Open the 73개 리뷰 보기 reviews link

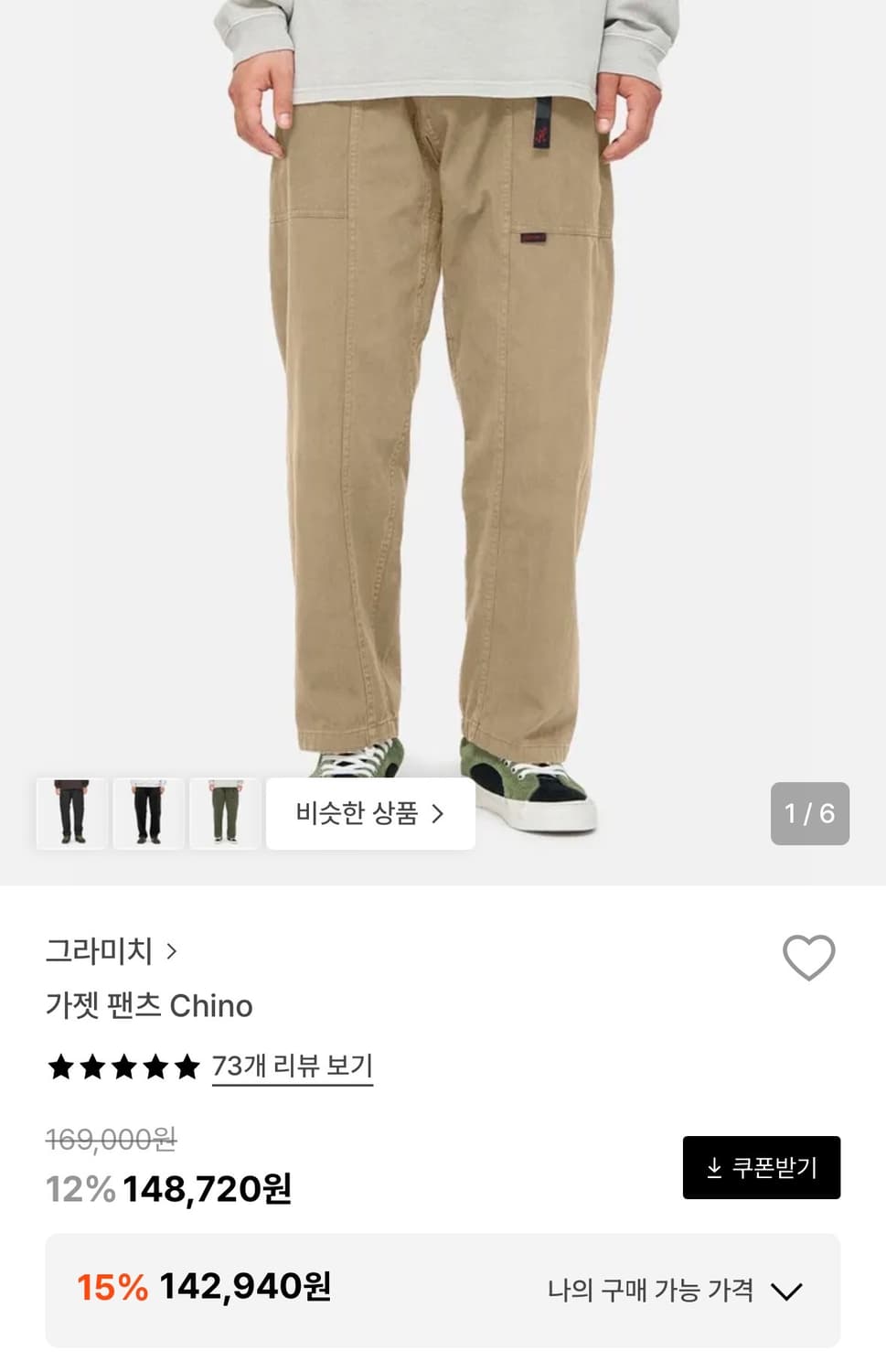point(294,1065)
